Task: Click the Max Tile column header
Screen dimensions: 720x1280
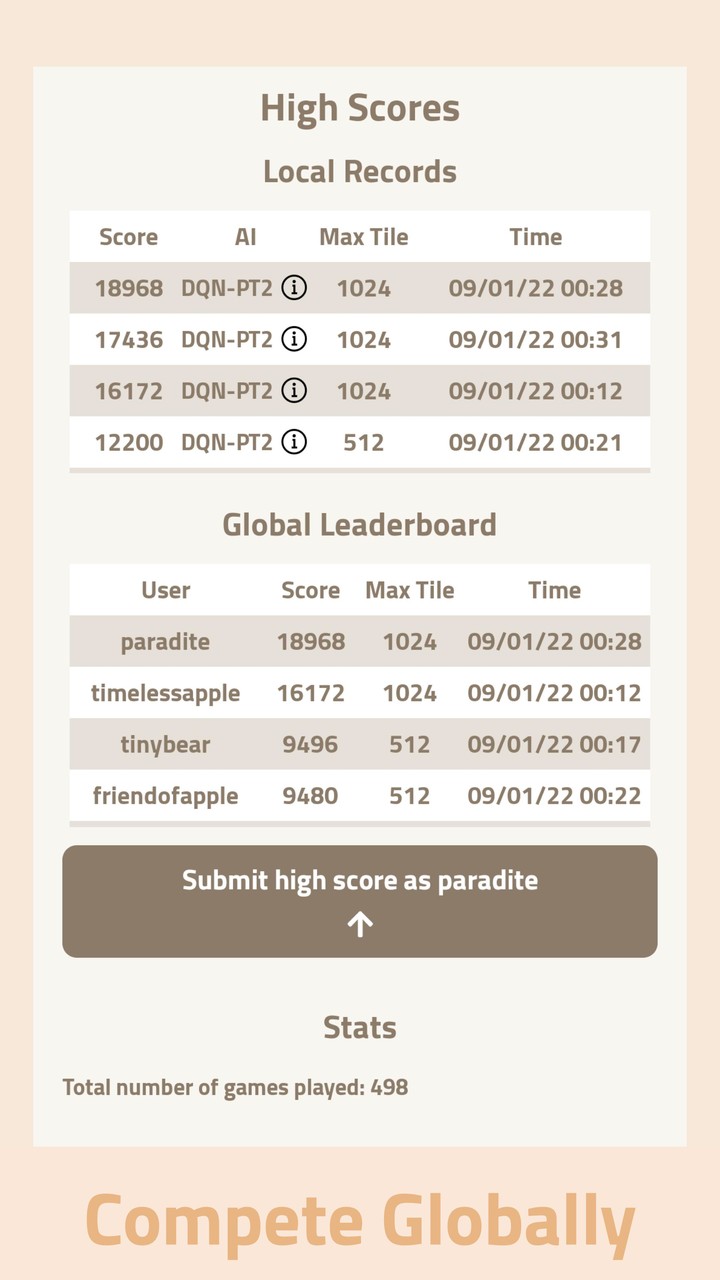Action: click(363, 237)
